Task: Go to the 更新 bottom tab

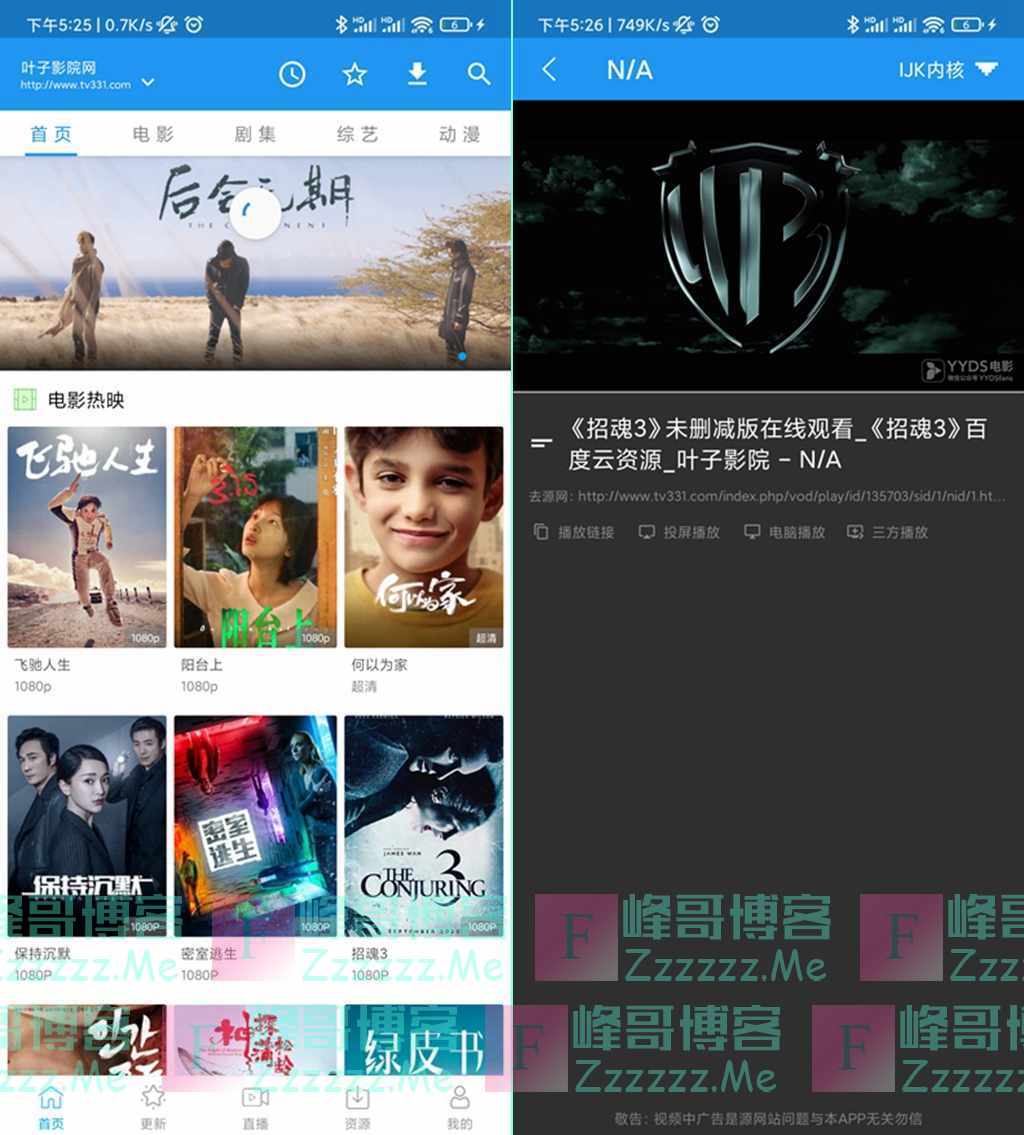Action: point(153,1107)
